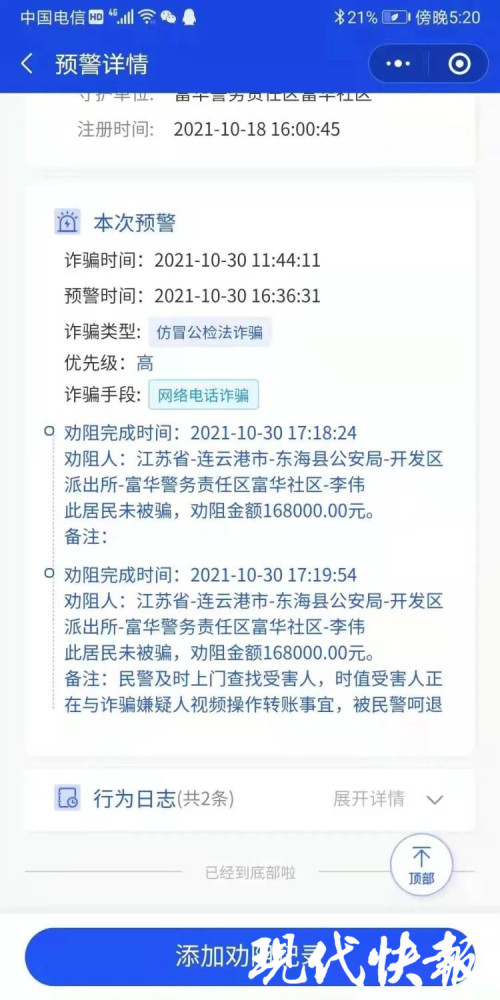Expand 行为日志 details via 展开详情
Image resolution: width=500 pixels, height=1000 pixels.
point(388,799)
